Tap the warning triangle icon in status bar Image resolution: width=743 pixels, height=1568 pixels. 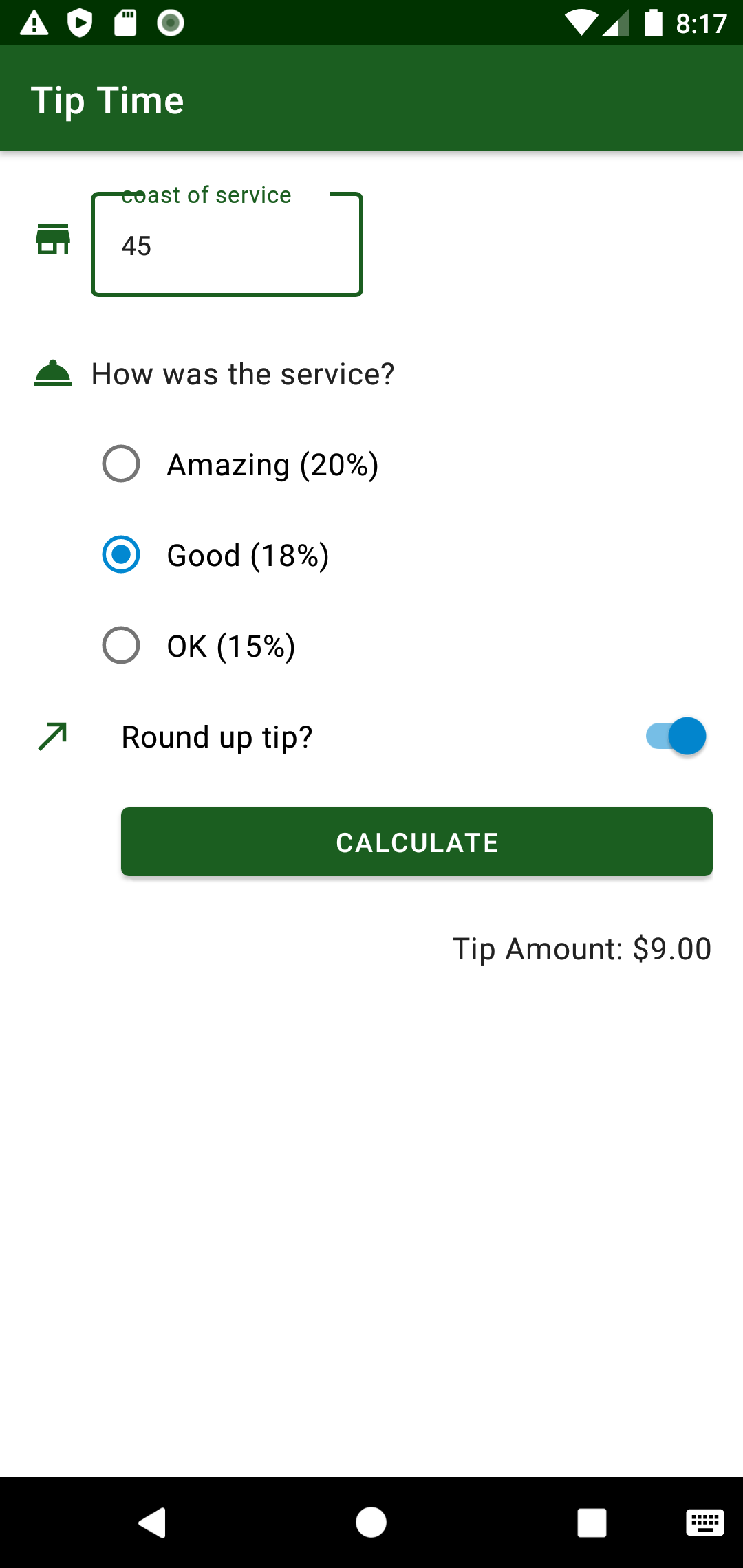(x=33, y=23)
